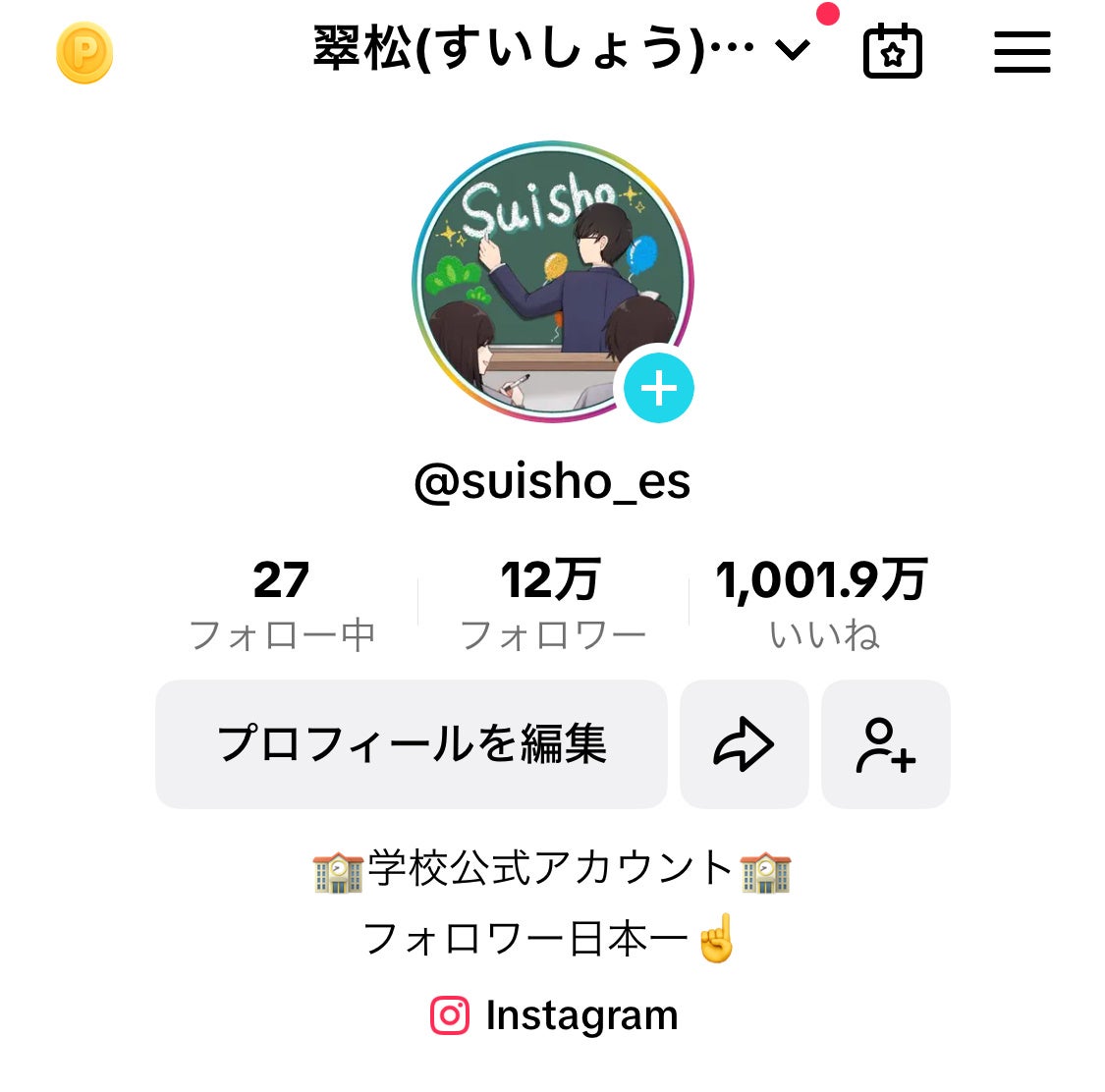Tap the blue plus on profile photo
Image resolution: width=1105 pixels, height=1092 pixels.
658,389
